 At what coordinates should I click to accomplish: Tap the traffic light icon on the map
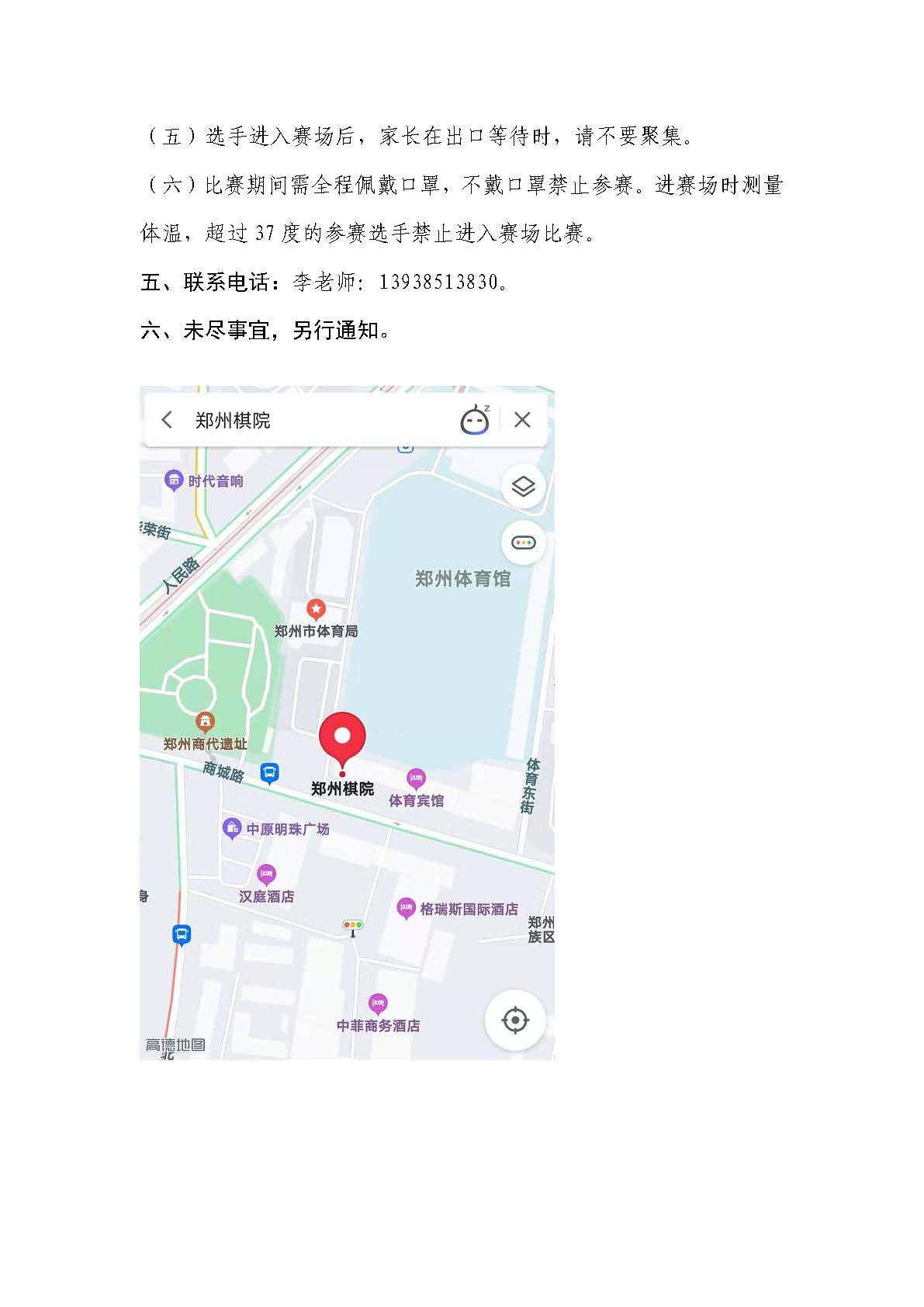tap(352, 926)
